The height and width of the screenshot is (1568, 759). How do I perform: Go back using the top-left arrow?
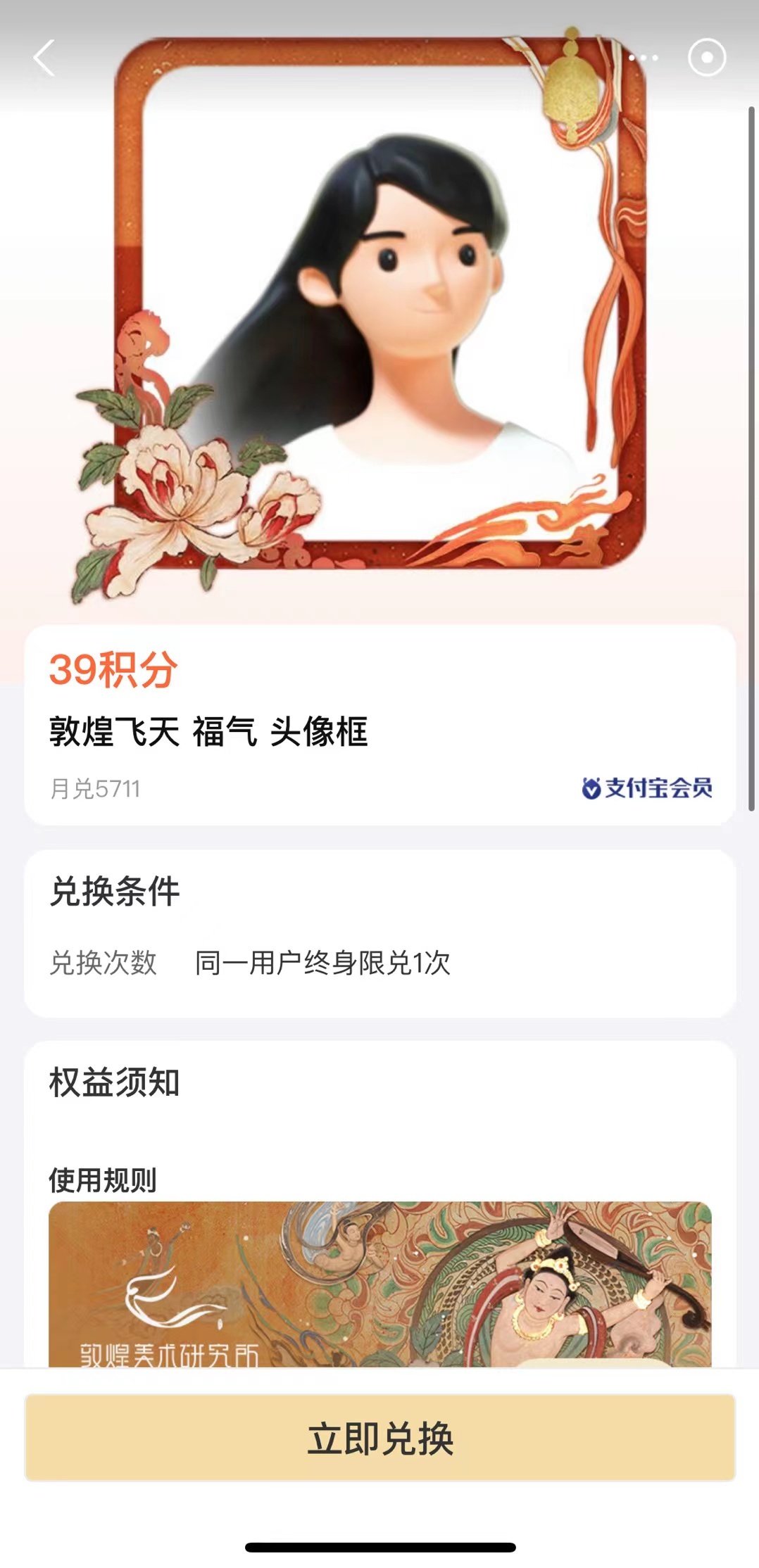coord(44,58)
